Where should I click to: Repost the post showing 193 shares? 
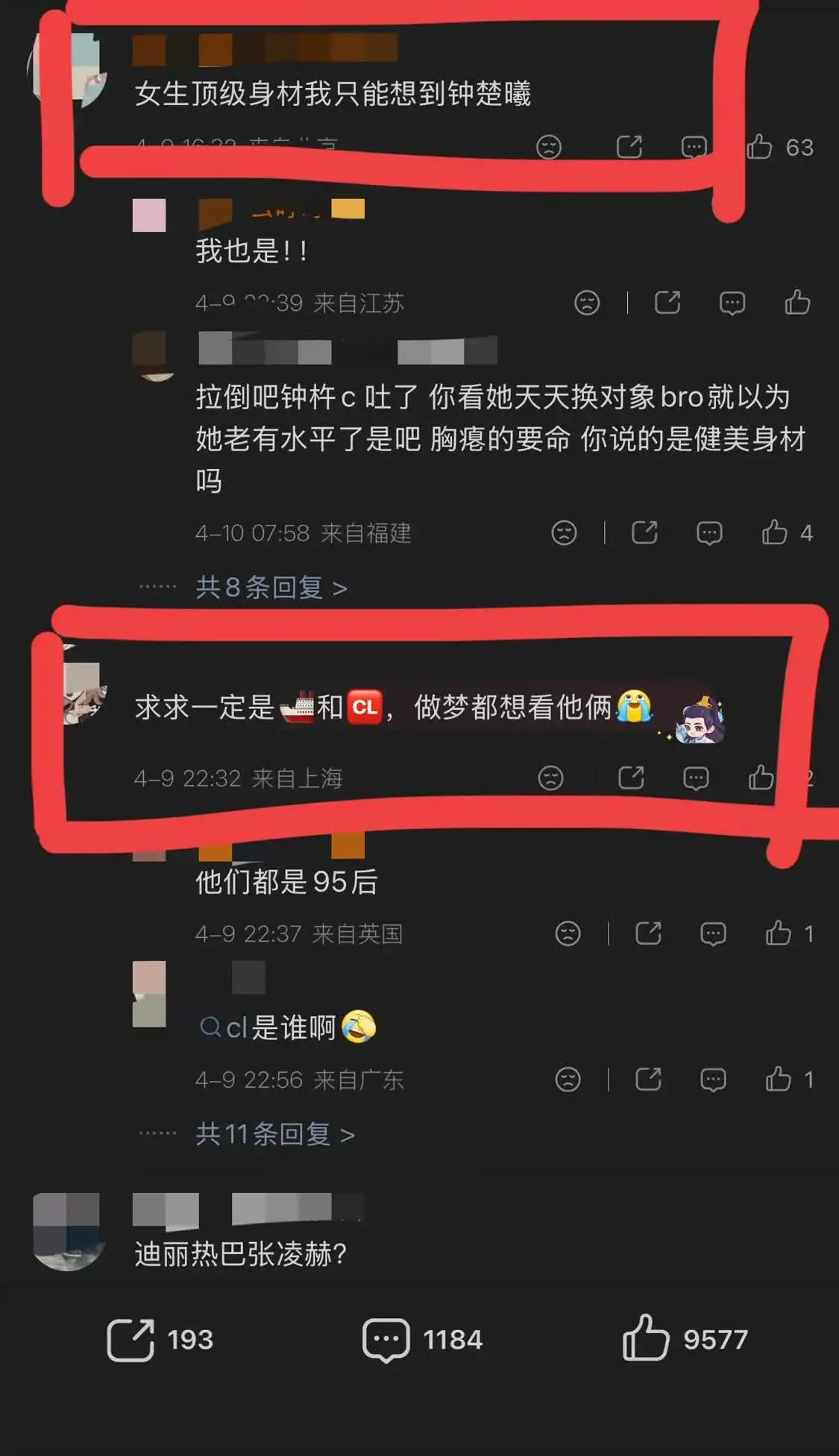click(131, 1340)
